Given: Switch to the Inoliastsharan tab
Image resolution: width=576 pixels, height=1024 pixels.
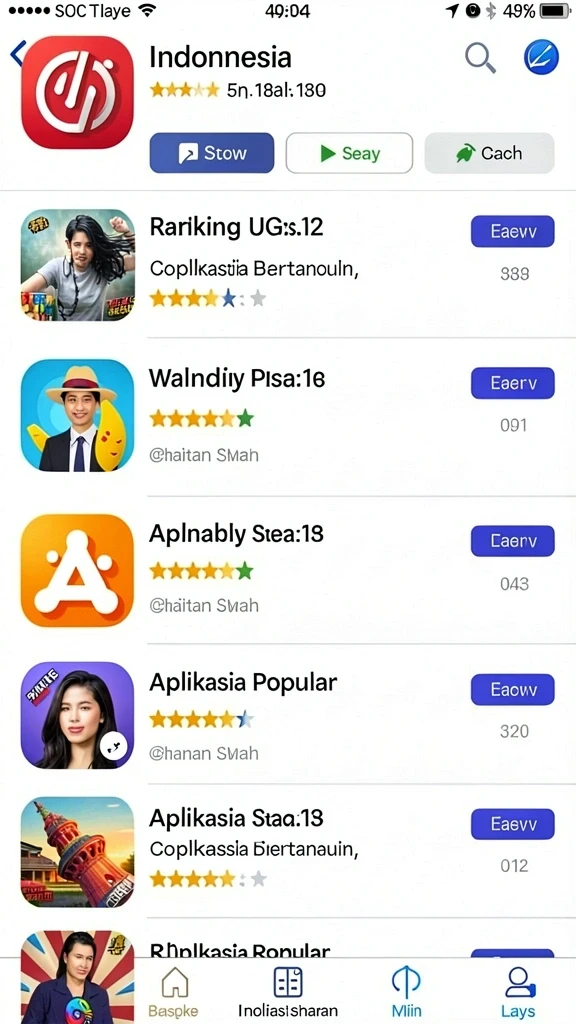Looking at the screenshot, I should (x=287, y=991).
